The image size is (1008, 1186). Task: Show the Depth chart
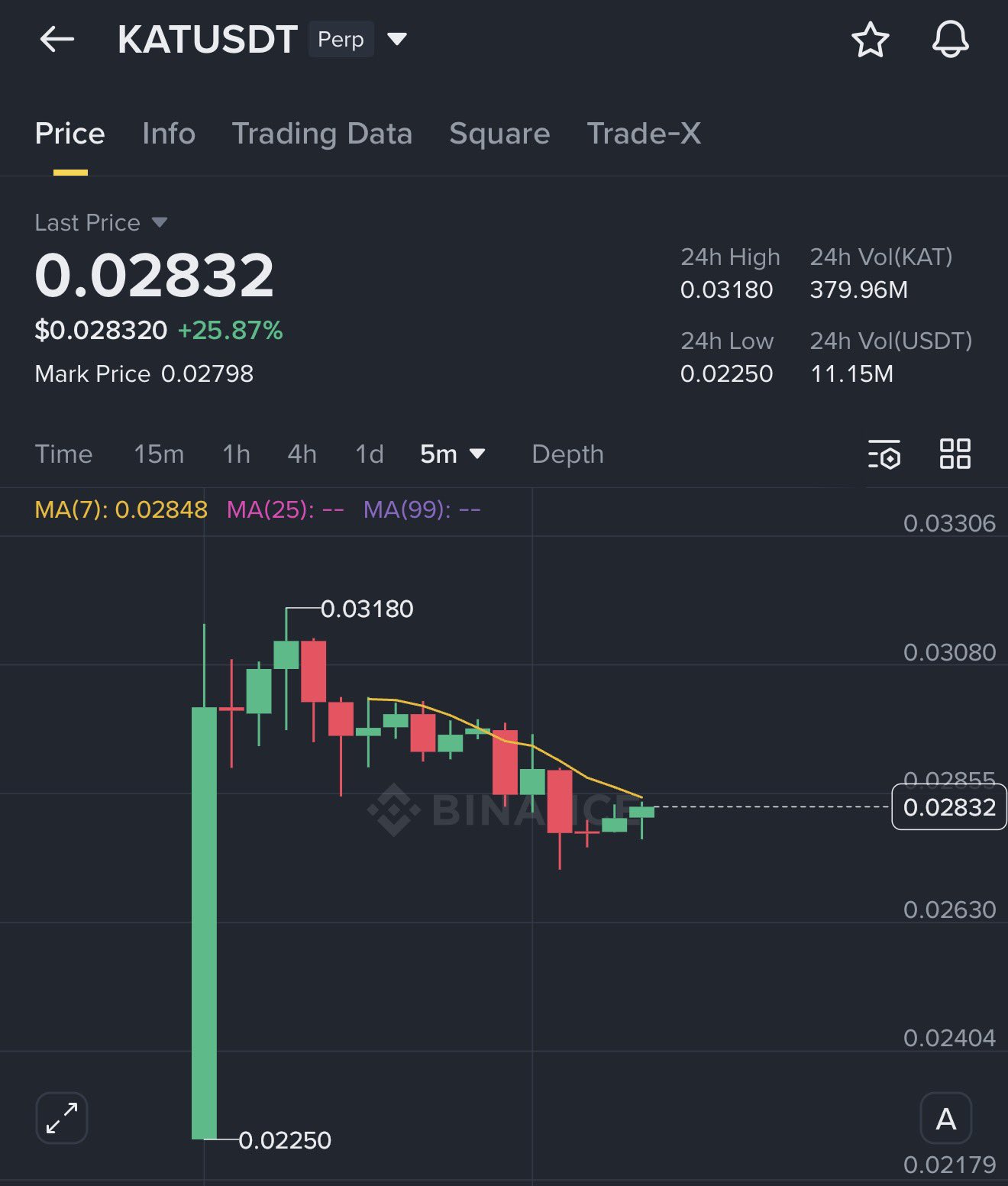tap(567, 454)
